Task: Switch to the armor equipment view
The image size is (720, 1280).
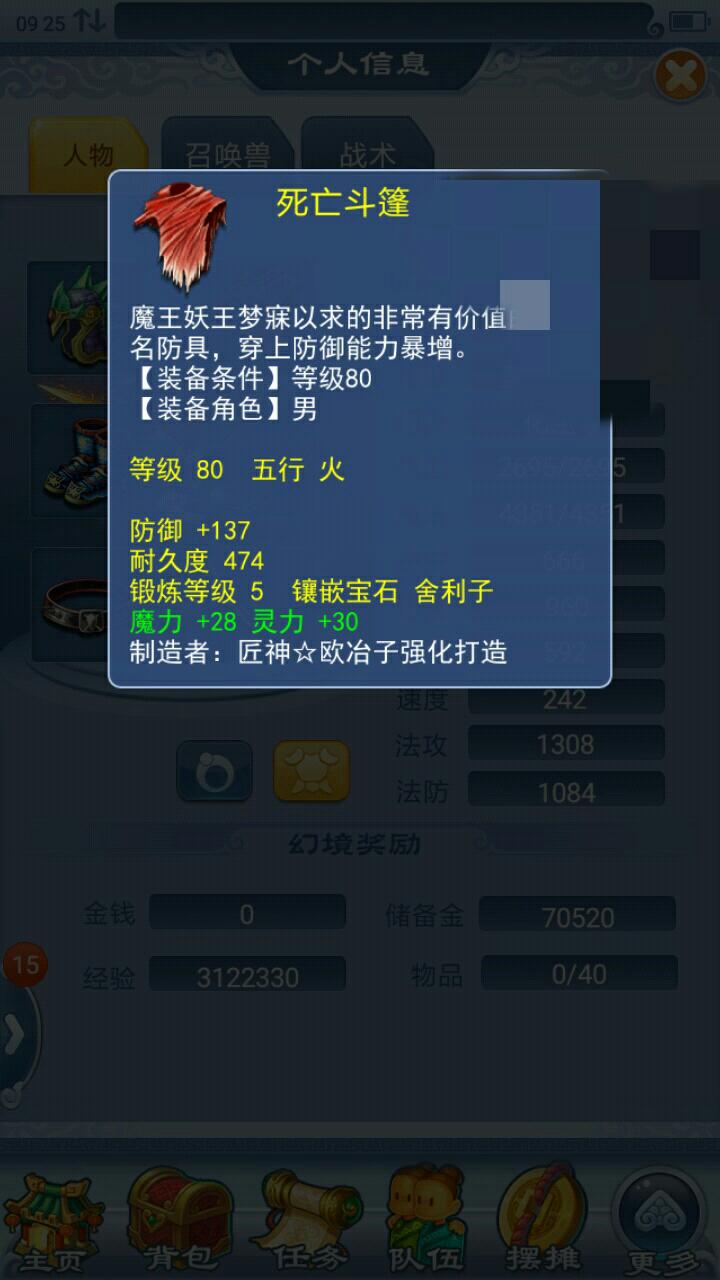Action: tap(311, 770)
